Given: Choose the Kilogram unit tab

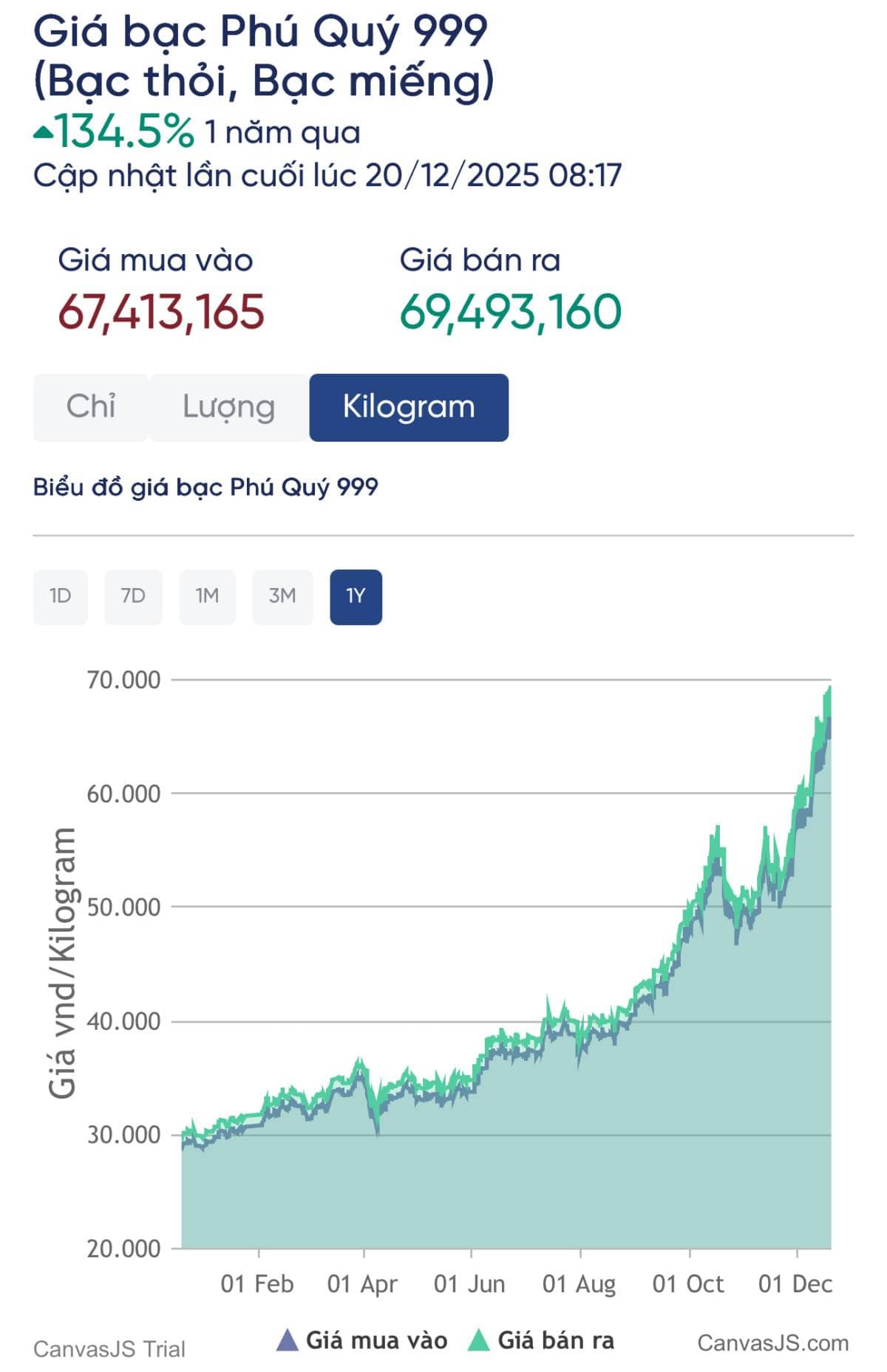Looking at the screenshot, I should pos(409,407).
